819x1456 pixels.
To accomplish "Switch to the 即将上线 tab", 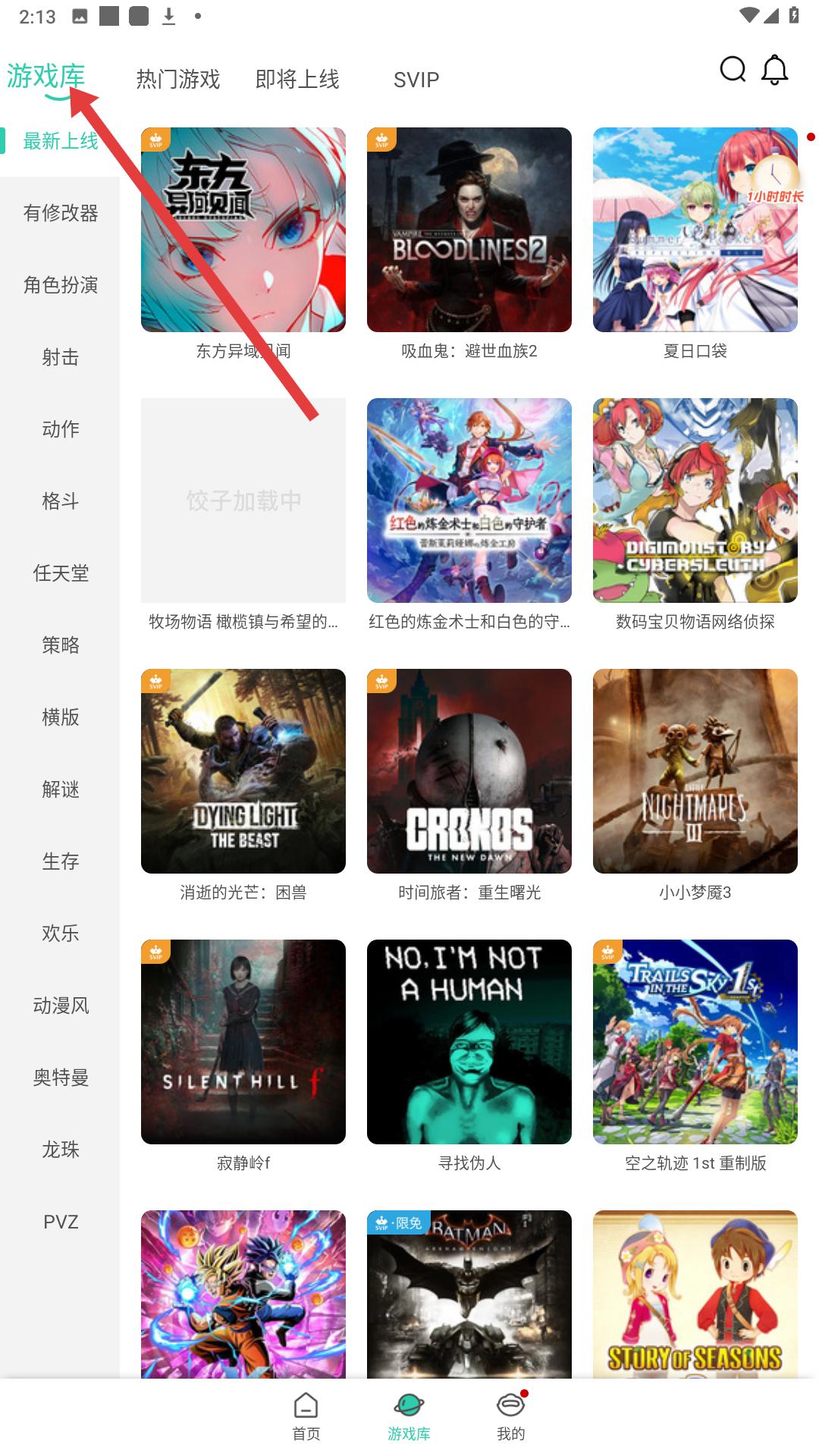I will point(297,79).
